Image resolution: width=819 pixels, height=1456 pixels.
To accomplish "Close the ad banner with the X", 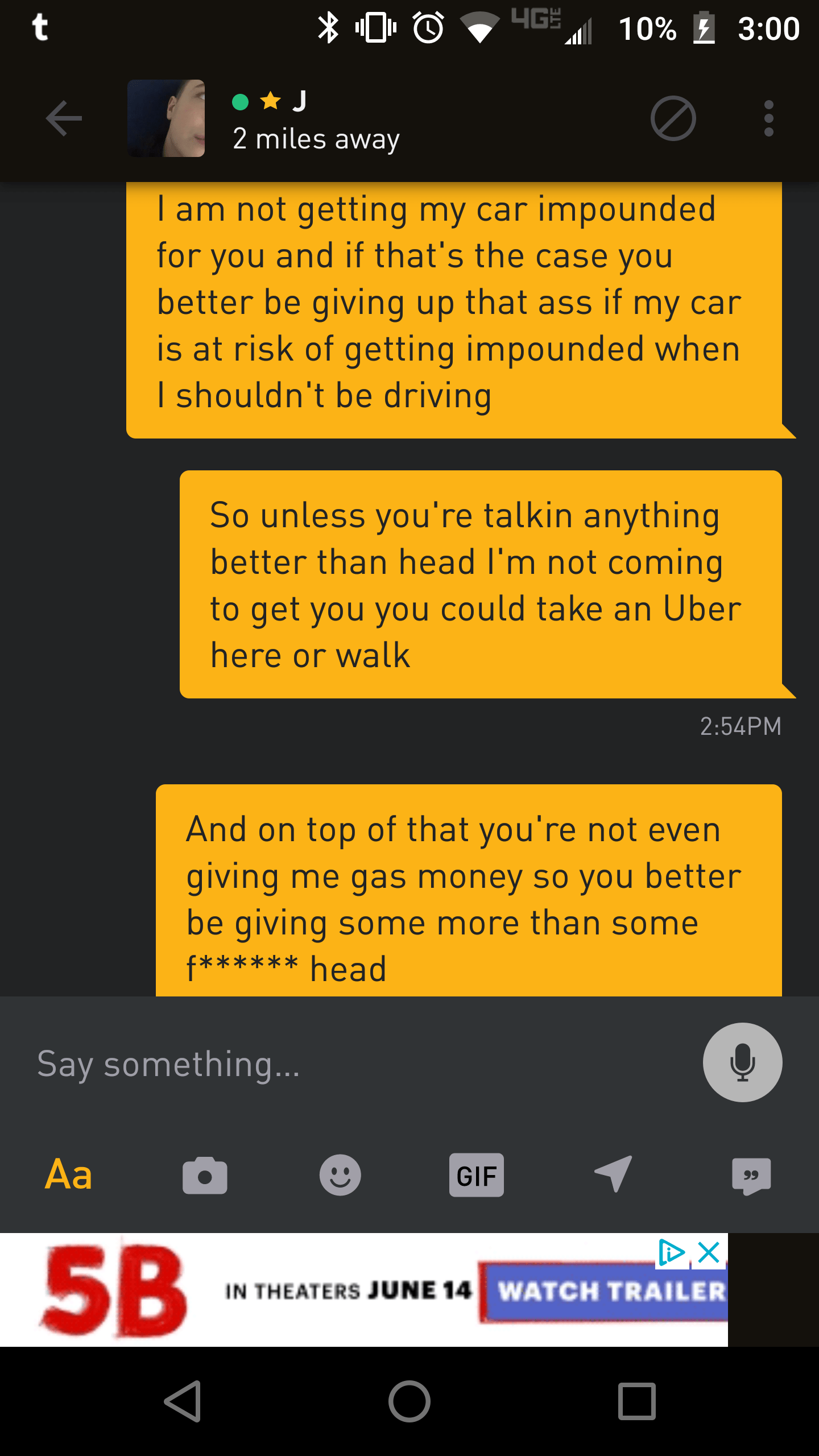I will tap(709, 1252).
